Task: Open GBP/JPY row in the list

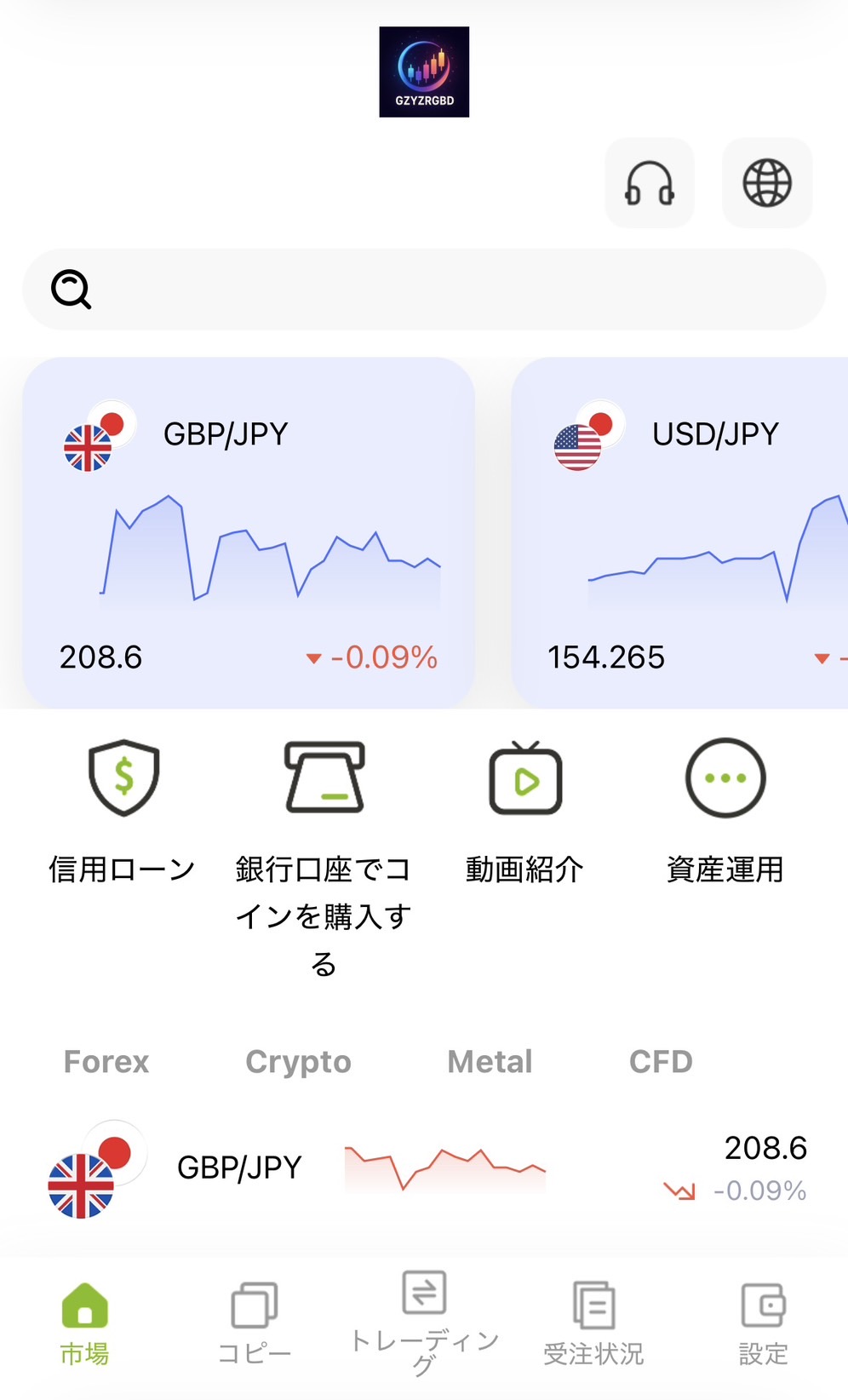Action: click(424, 1168)
